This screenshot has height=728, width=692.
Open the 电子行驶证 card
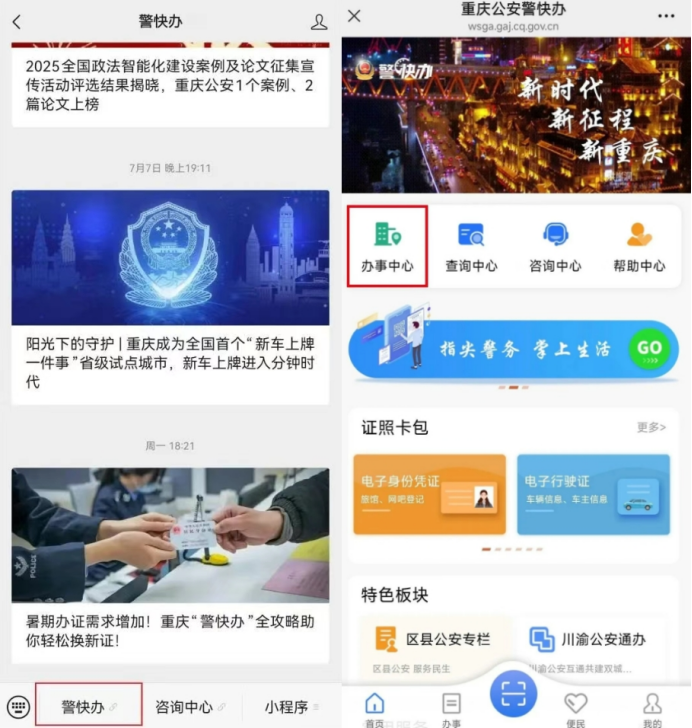point(593,494)
